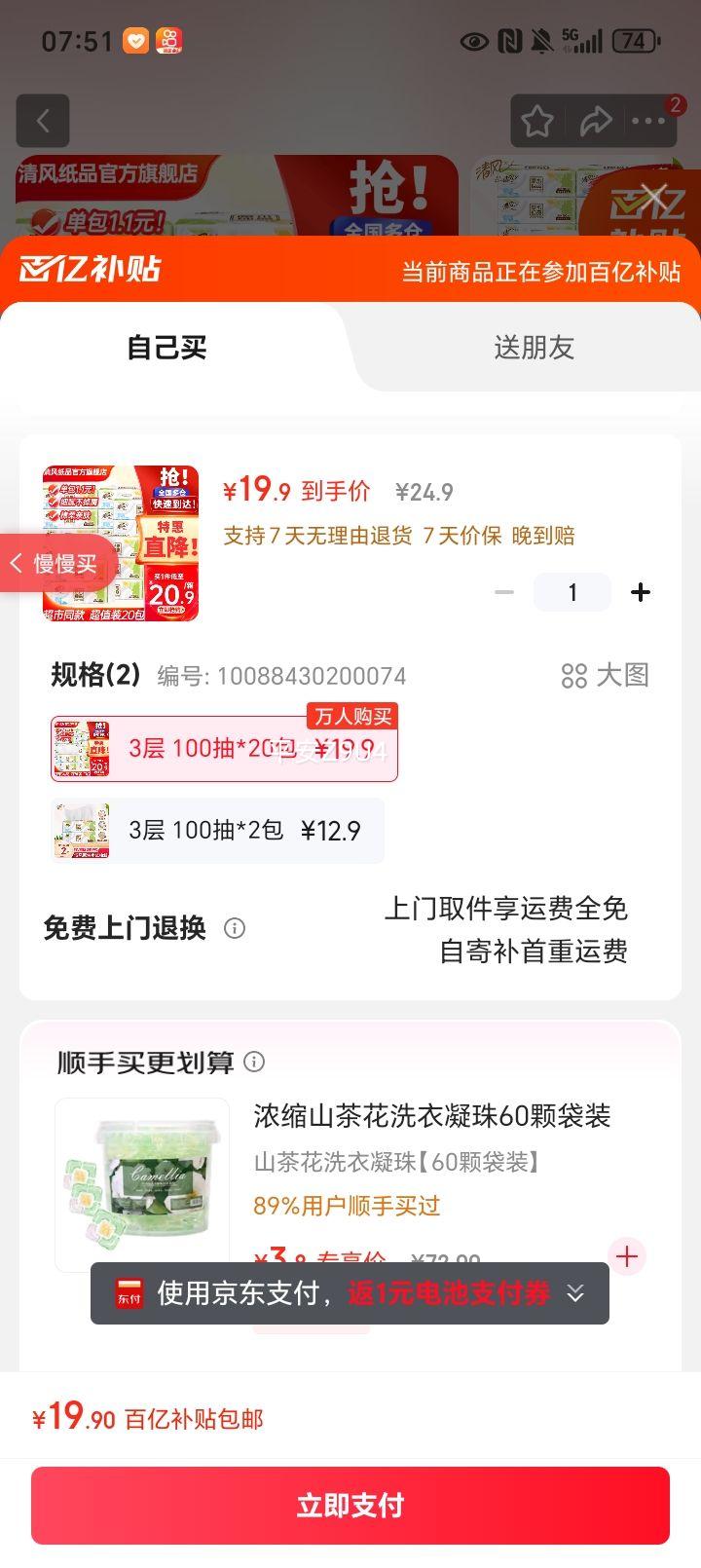Open the three-dot overflow menu
701x1568 pixels.
pyautogui.click(x=648, y=121)
